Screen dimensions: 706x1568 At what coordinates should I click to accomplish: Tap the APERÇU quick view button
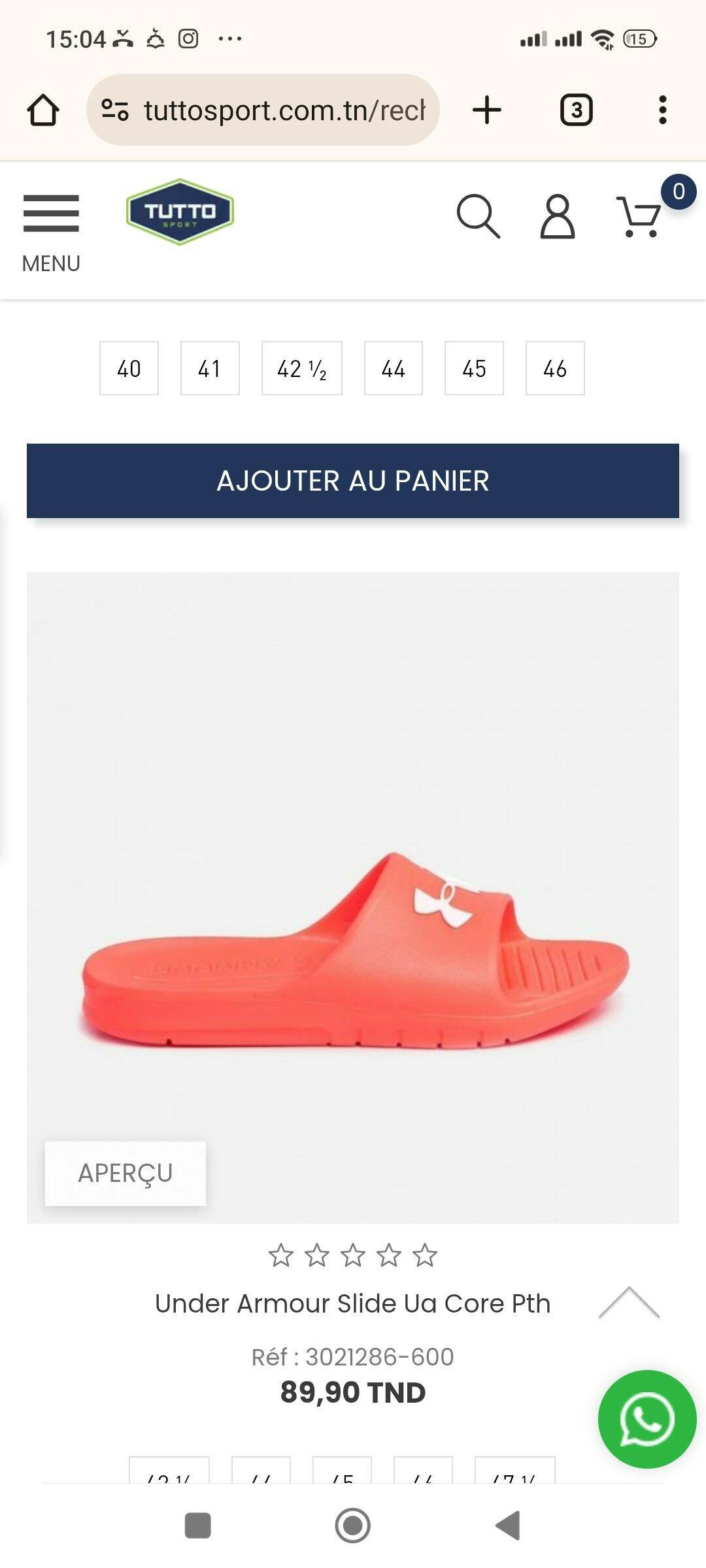[x=126, y=1173]
